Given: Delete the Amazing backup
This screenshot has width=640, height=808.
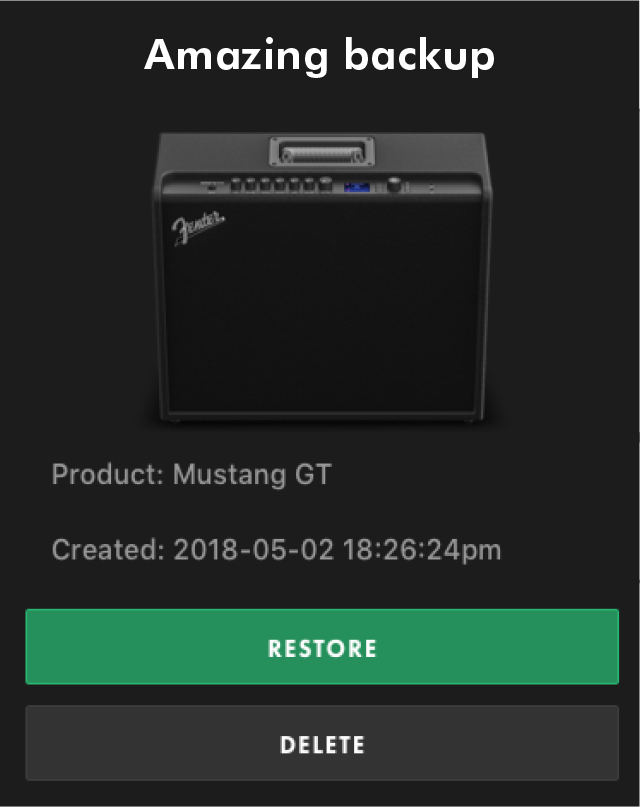Looking at the screenshot, I should point(322,743).
